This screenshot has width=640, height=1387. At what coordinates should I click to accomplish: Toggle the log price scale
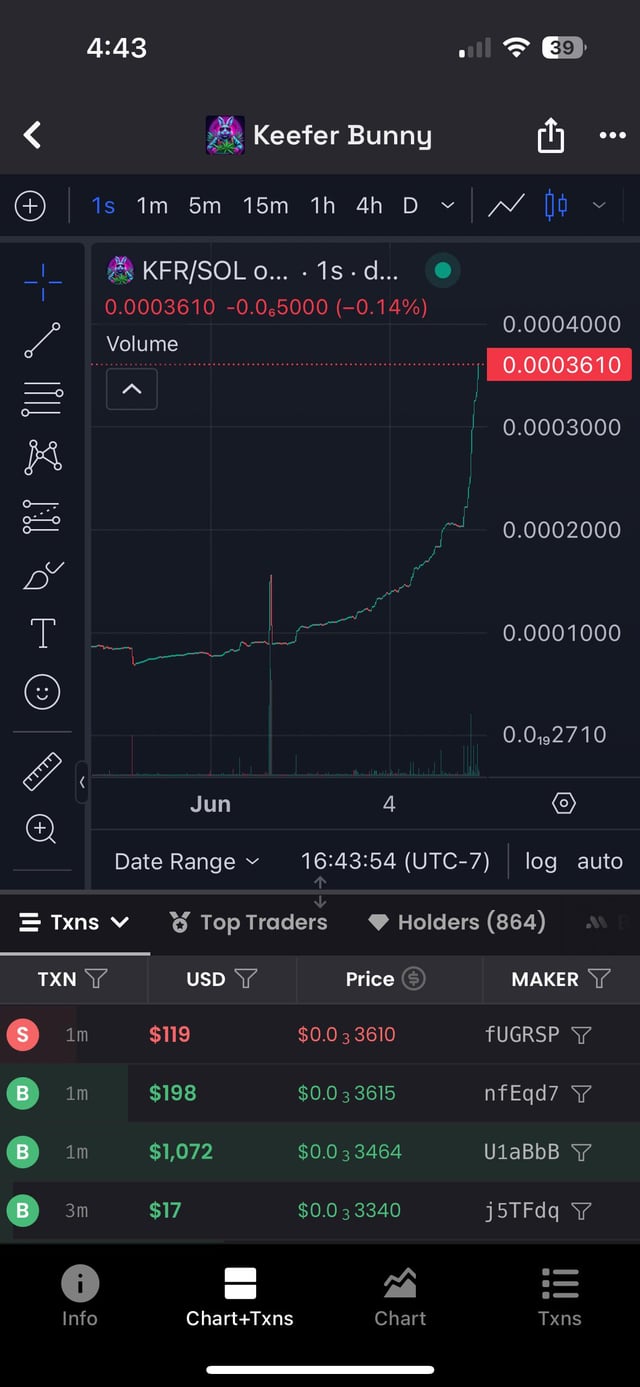pyautogui.click(x=540, y=861)
